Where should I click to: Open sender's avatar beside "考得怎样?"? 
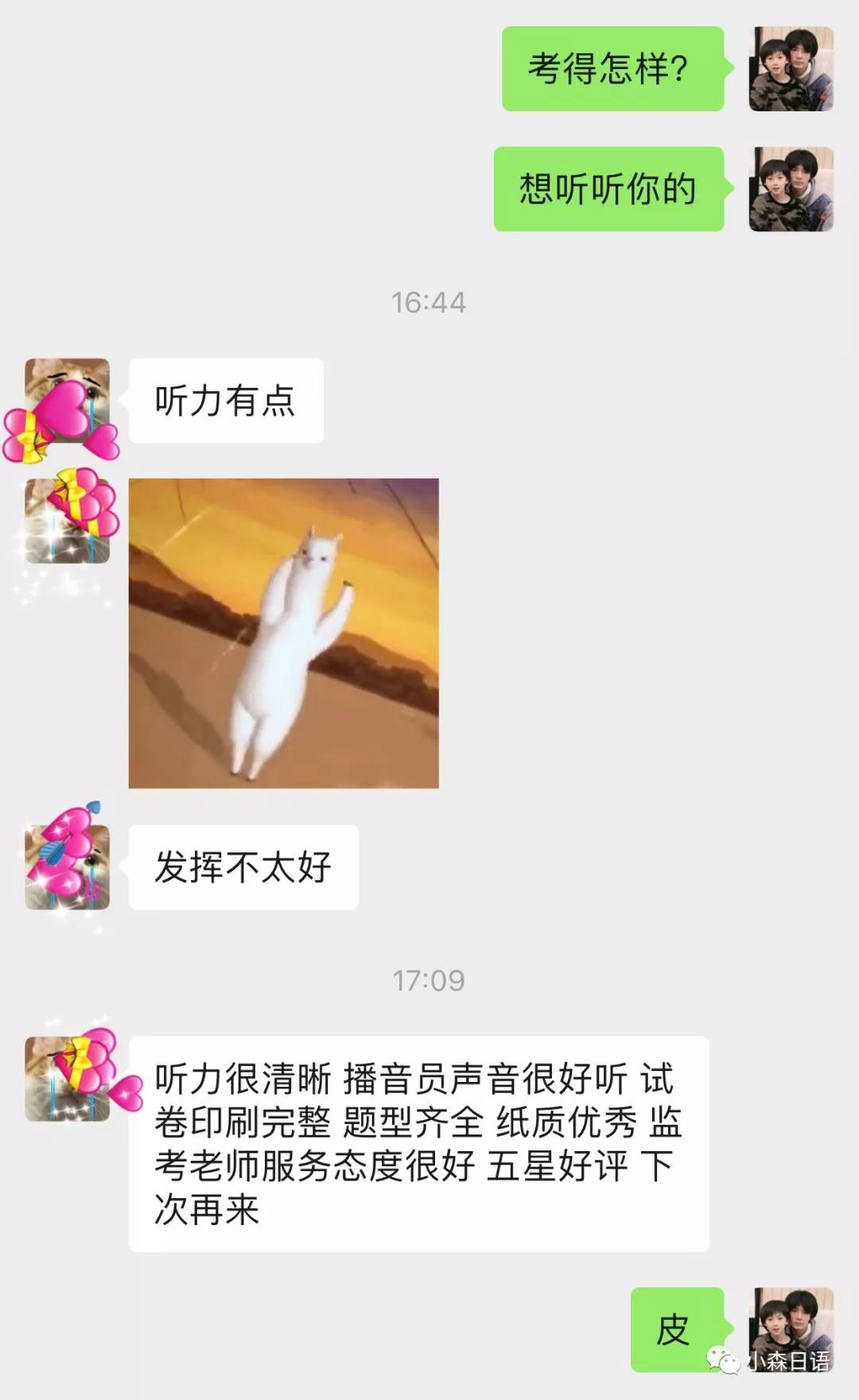[791, 69]
